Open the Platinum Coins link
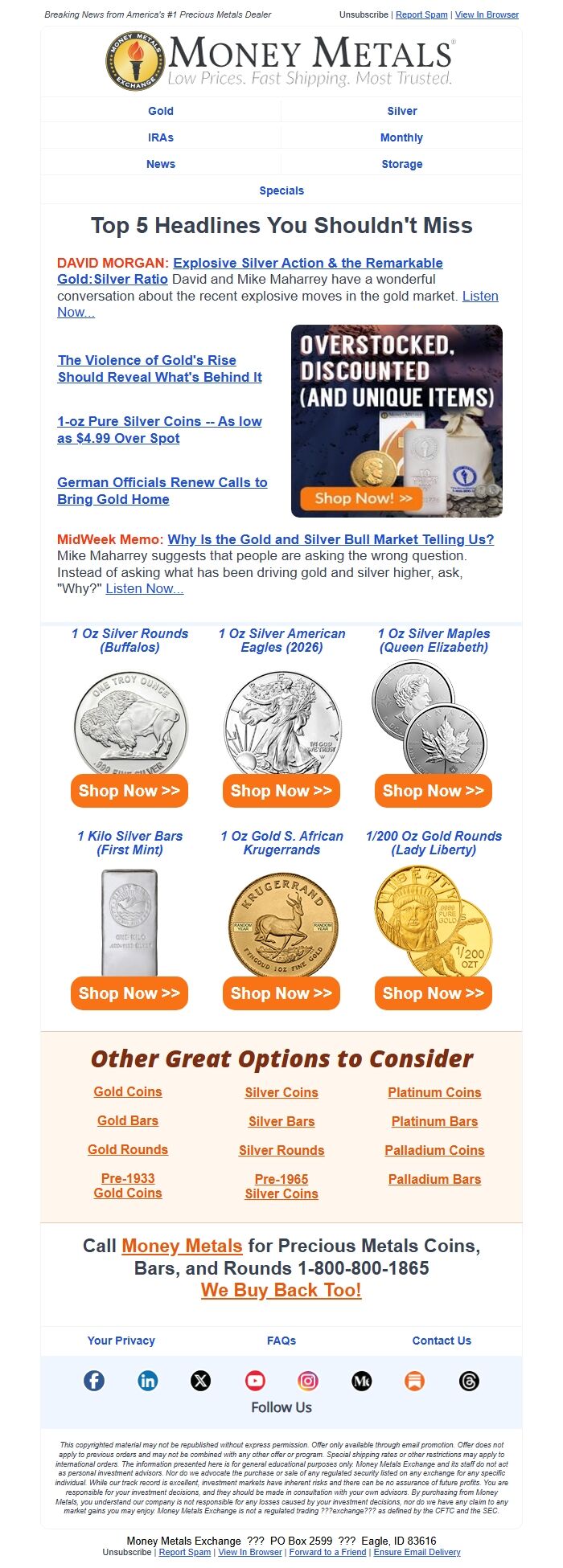Screen dimensions: 563x1568 [434, 1092]
